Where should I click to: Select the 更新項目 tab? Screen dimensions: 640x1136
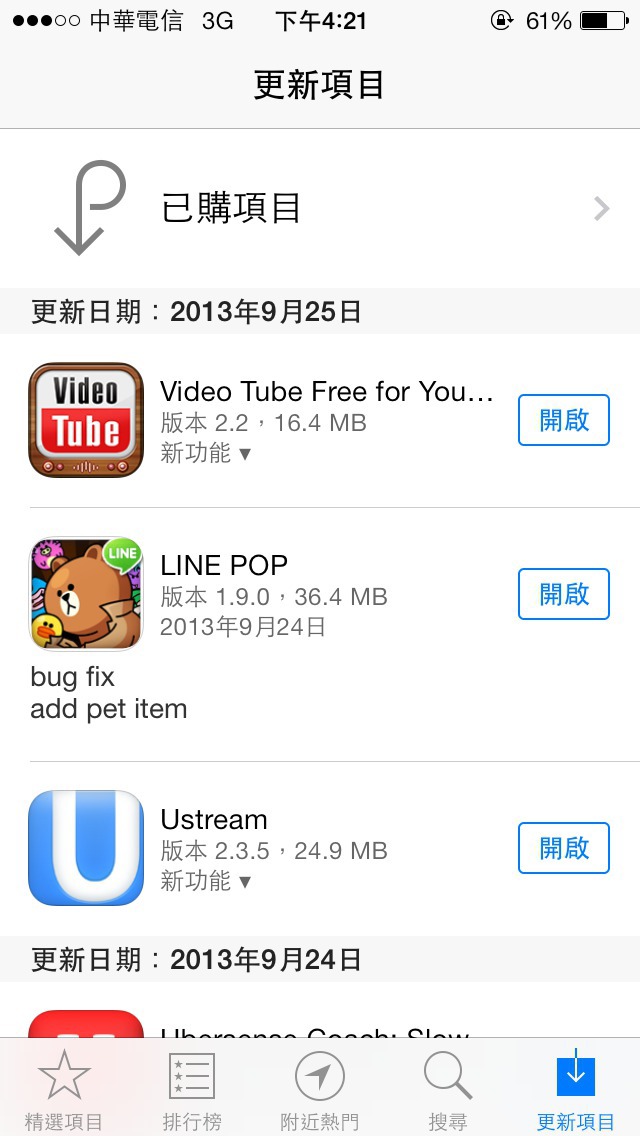(x=575, y=1089)
